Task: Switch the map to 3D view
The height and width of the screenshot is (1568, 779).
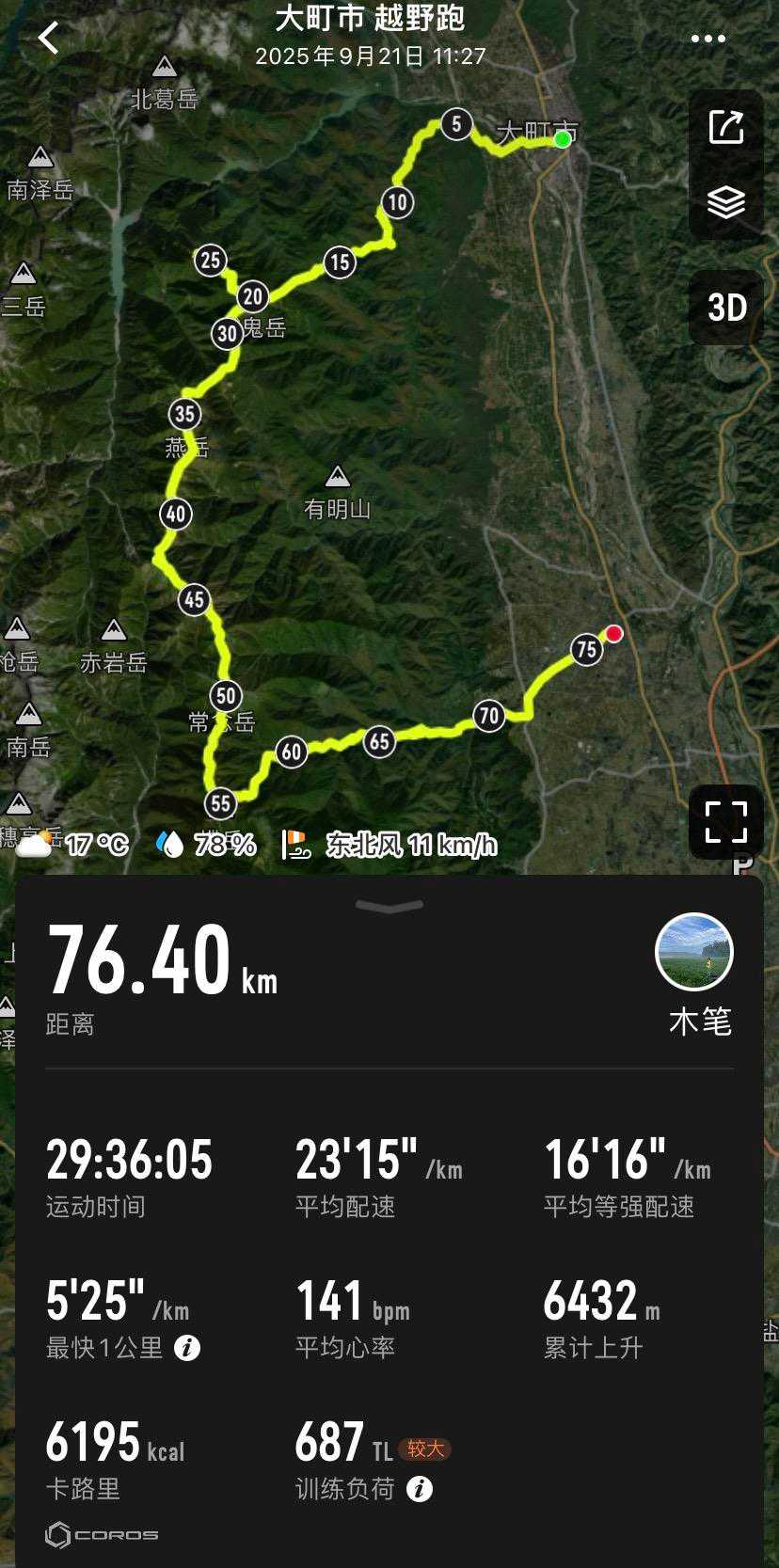Action: tap(726, 308)
